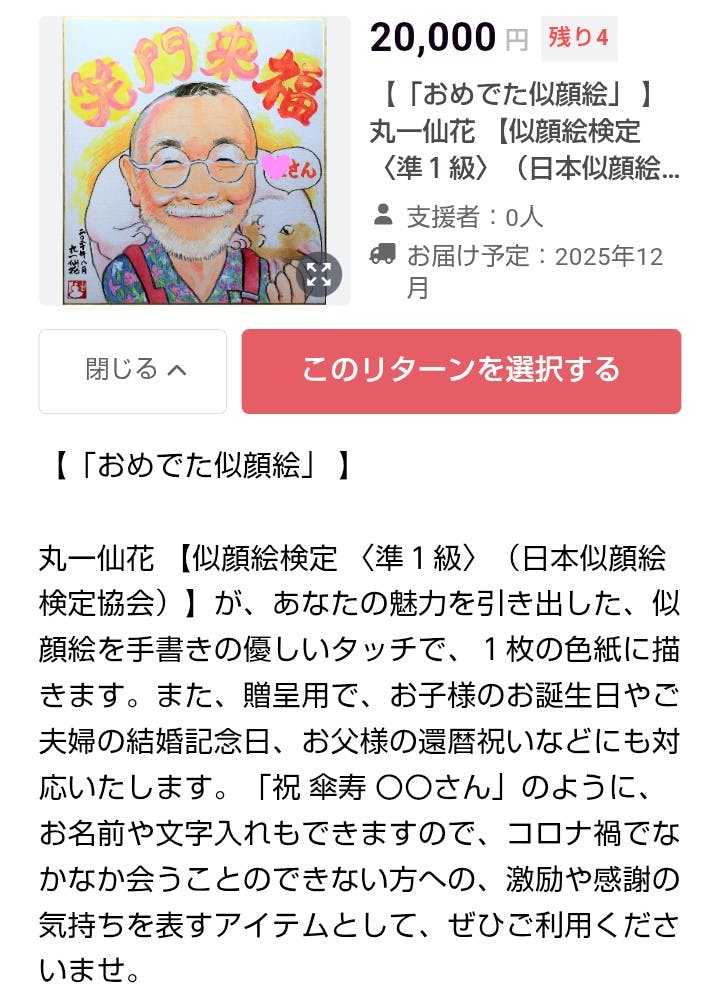Select this return with このリターンを選択する
The image size is (720, 1003).
click(461, 371)
